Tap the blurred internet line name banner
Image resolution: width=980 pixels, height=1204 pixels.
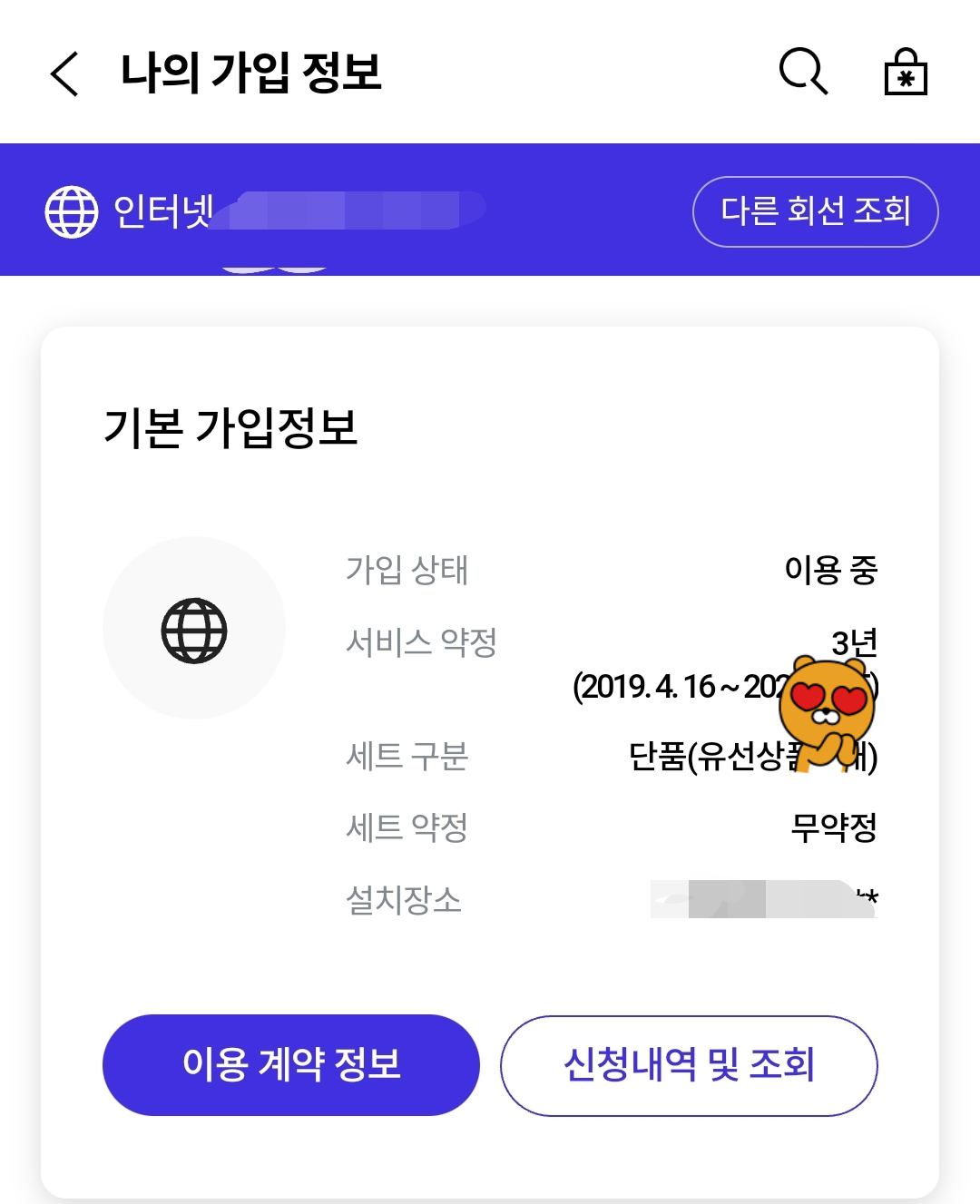click(354, 210)
